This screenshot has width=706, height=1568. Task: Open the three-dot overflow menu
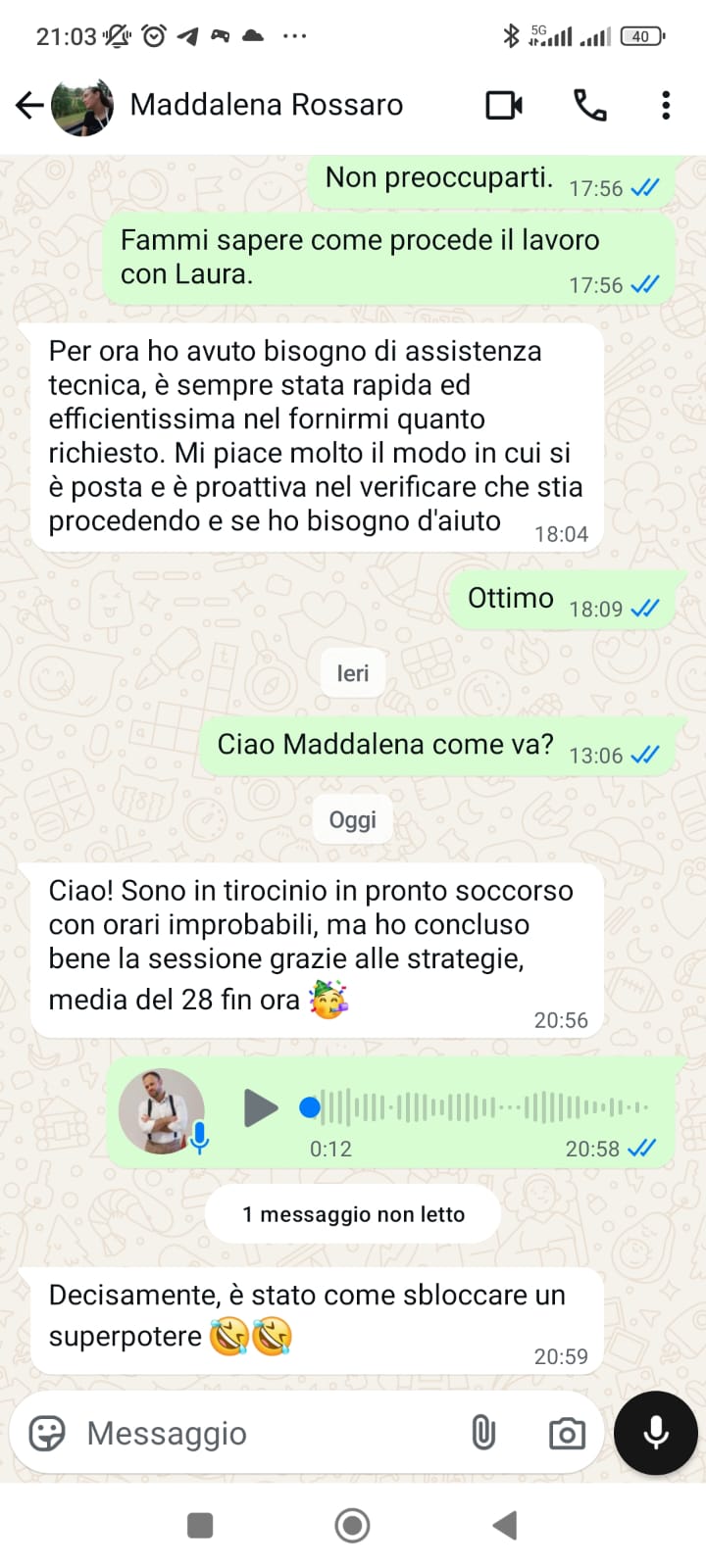666,105
